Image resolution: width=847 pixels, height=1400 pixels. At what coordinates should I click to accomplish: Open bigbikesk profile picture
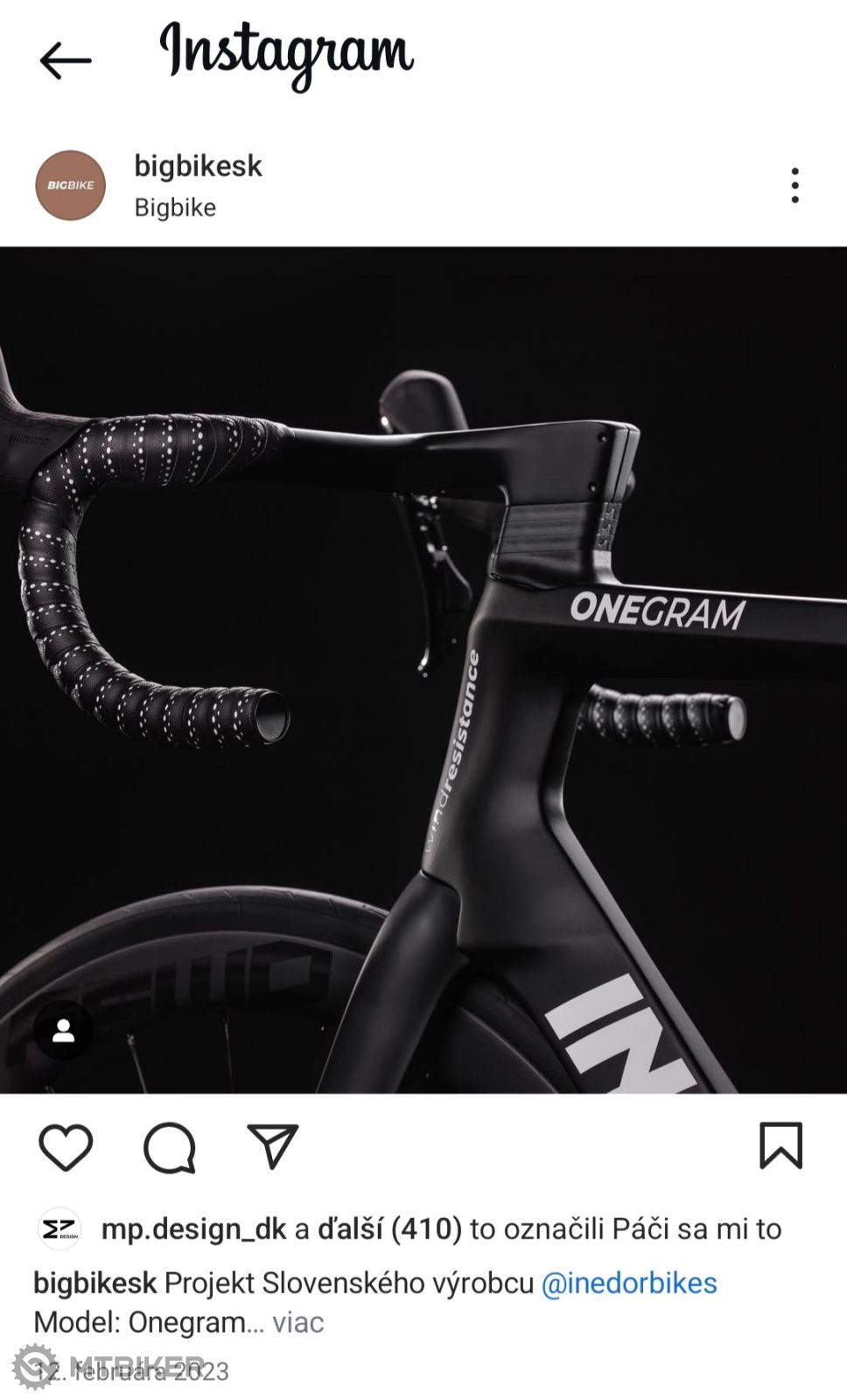tap(70, 185)
